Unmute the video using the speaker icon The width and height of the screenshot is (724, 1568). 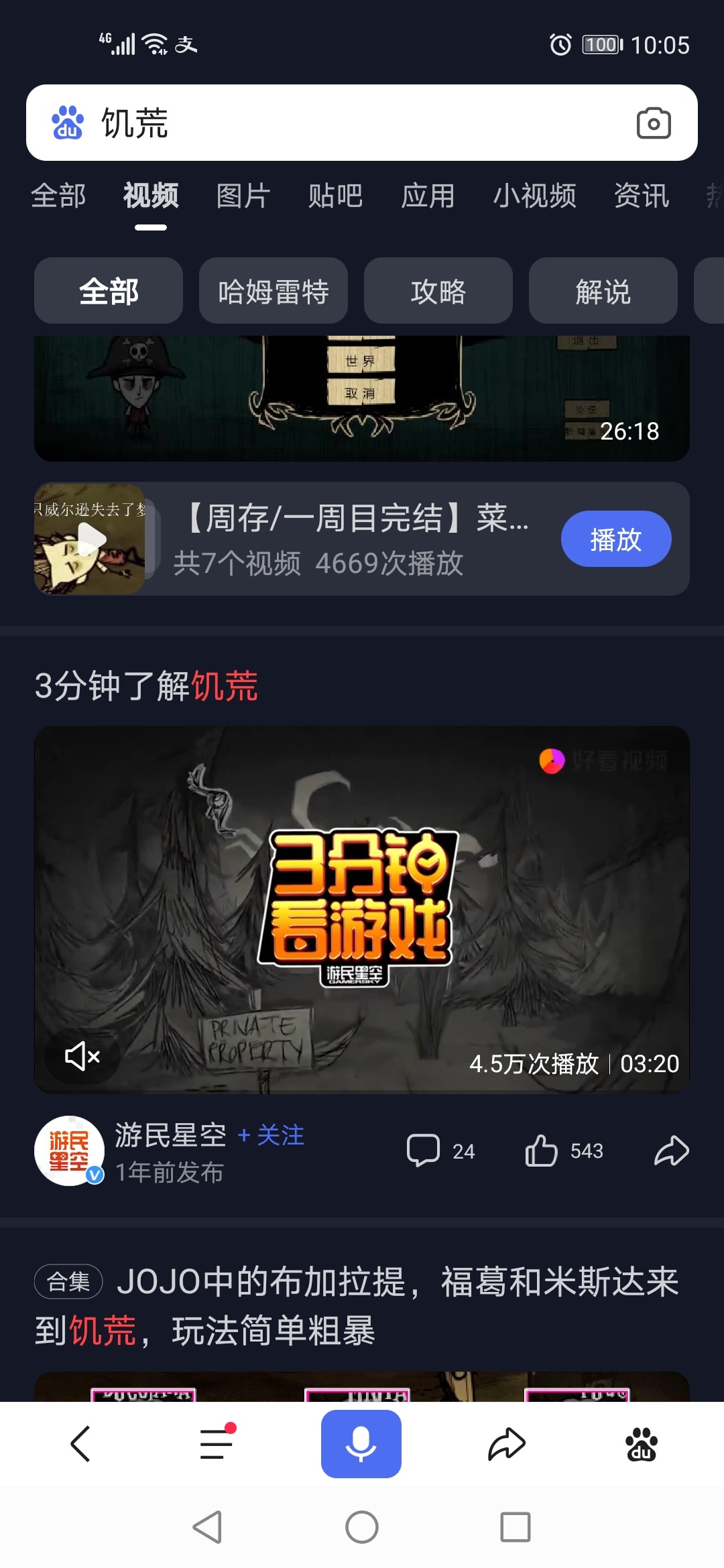[82, 1057]
